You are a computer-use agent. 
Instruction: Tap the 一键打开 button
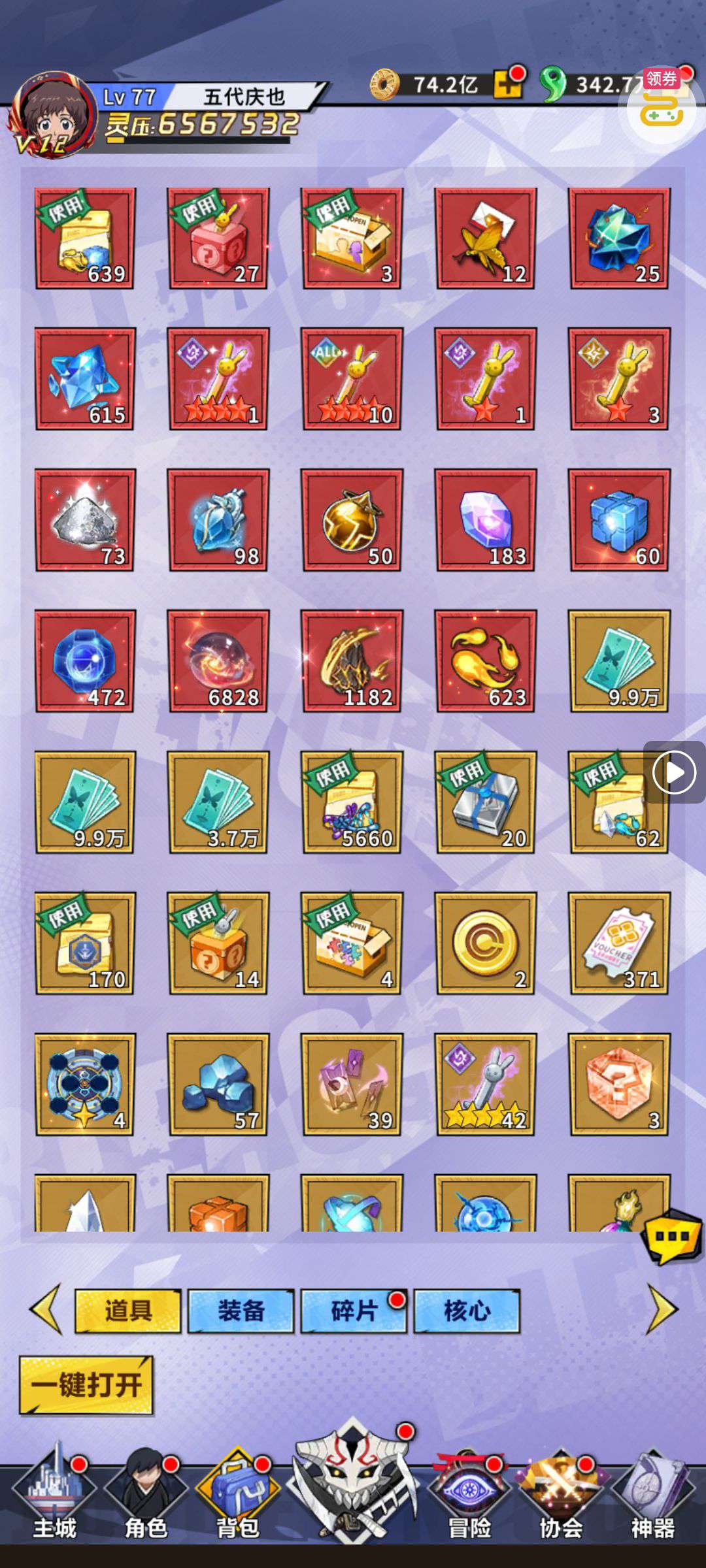coord(86,1384)
